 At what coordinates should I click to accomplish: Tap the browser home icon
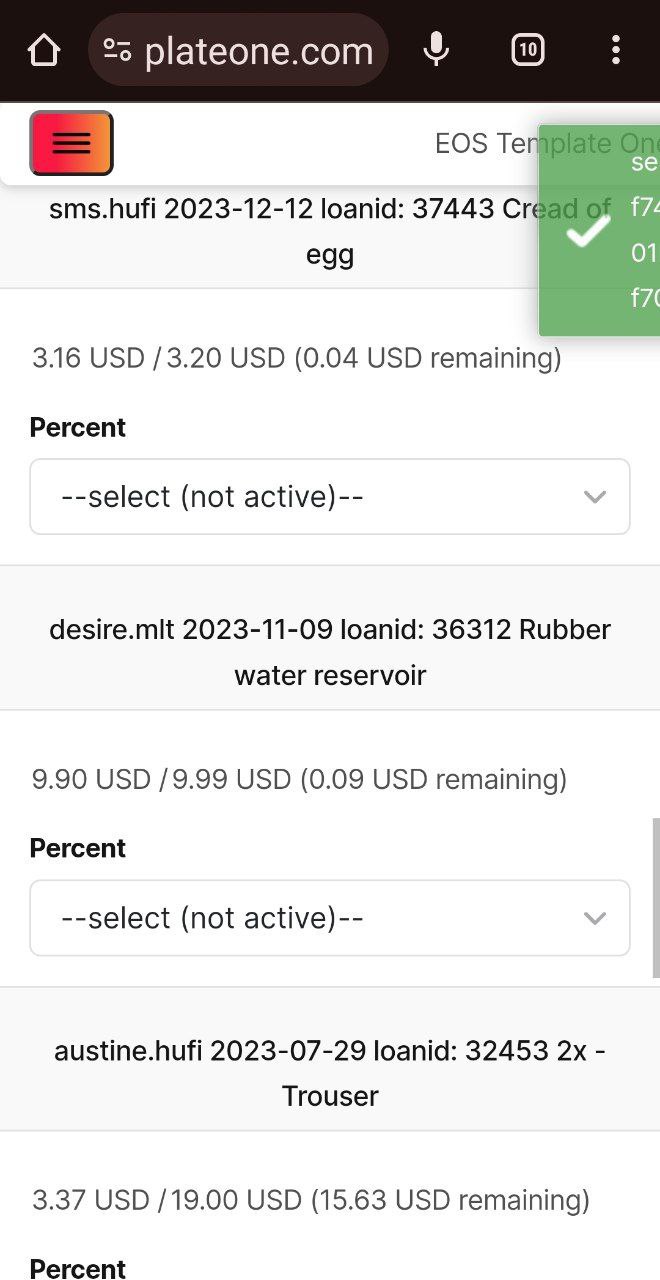(x=44, y=50)
